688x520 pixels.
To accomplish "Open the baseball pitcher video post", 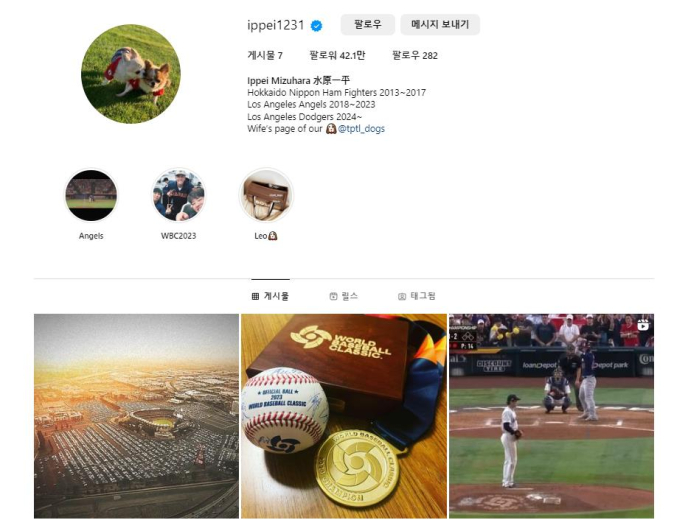I will coord(551,416).
